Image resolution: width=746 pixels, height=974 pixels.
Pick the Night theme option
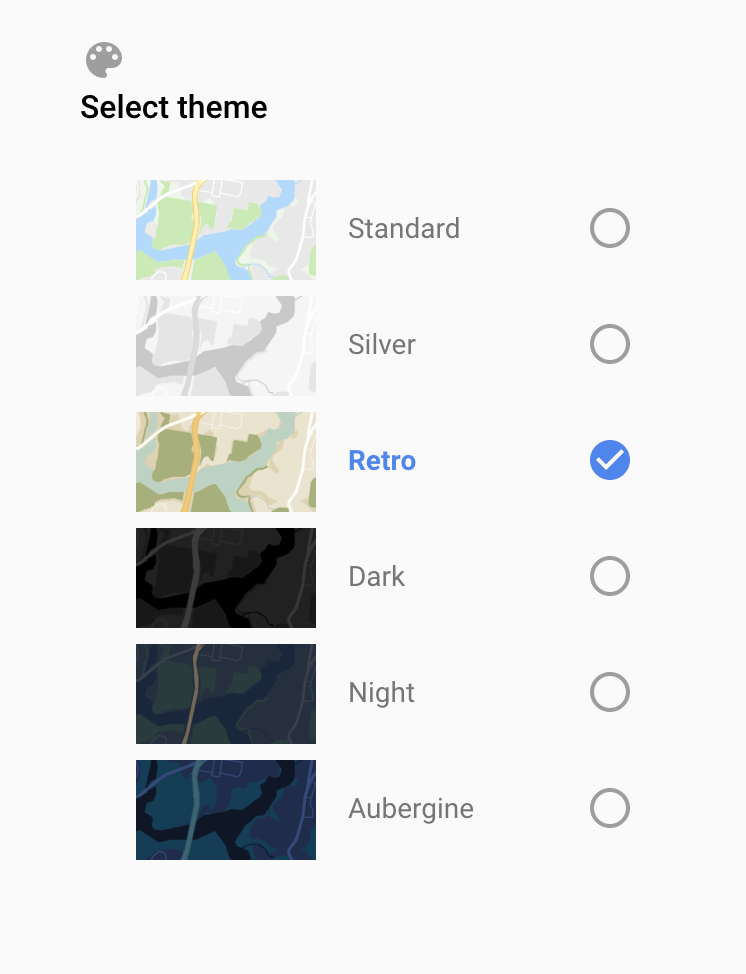[609, 693]
